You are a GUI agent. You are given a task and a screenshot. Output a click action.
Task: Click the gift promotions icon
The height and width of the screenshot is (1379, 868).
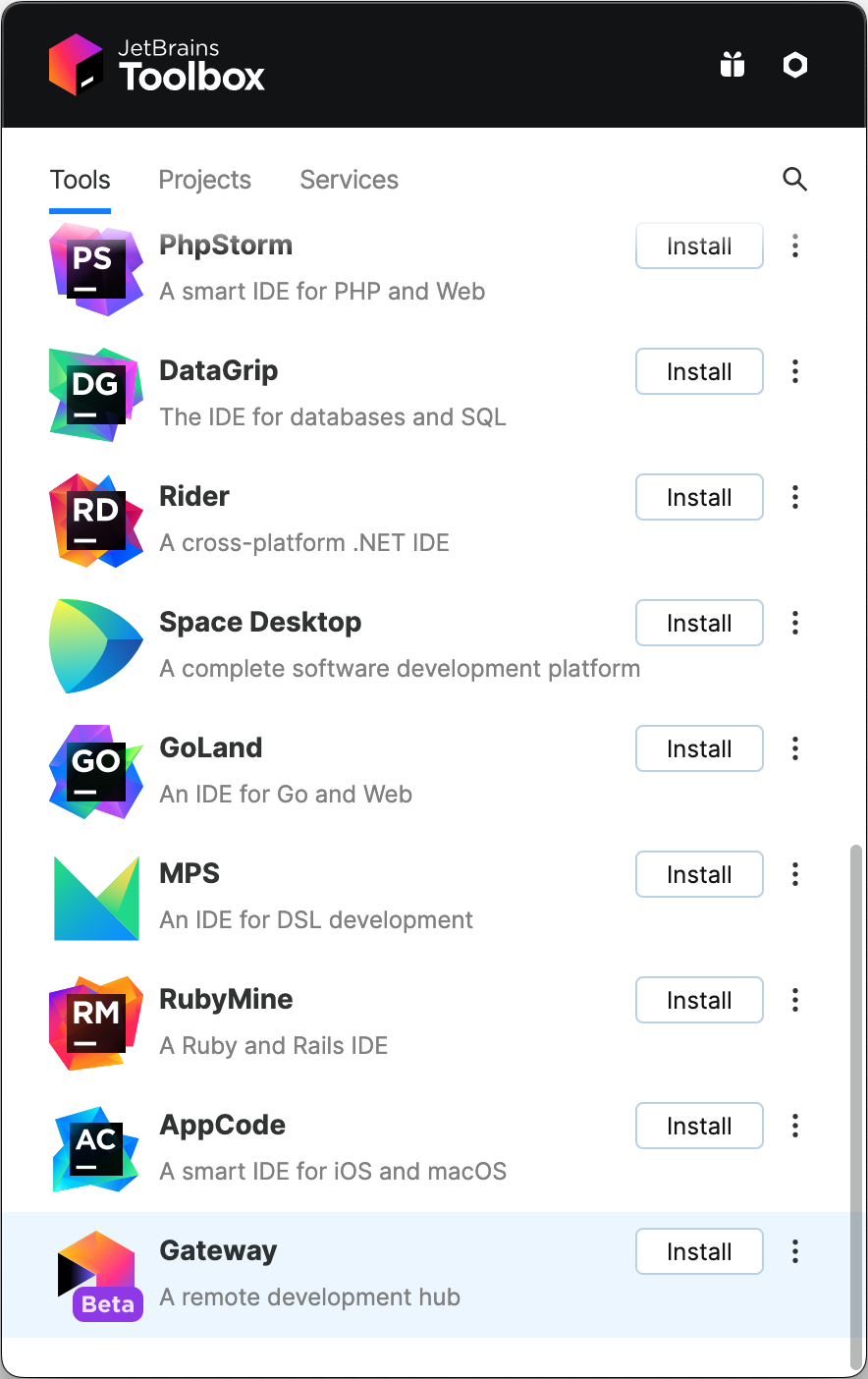coord(732,64)
